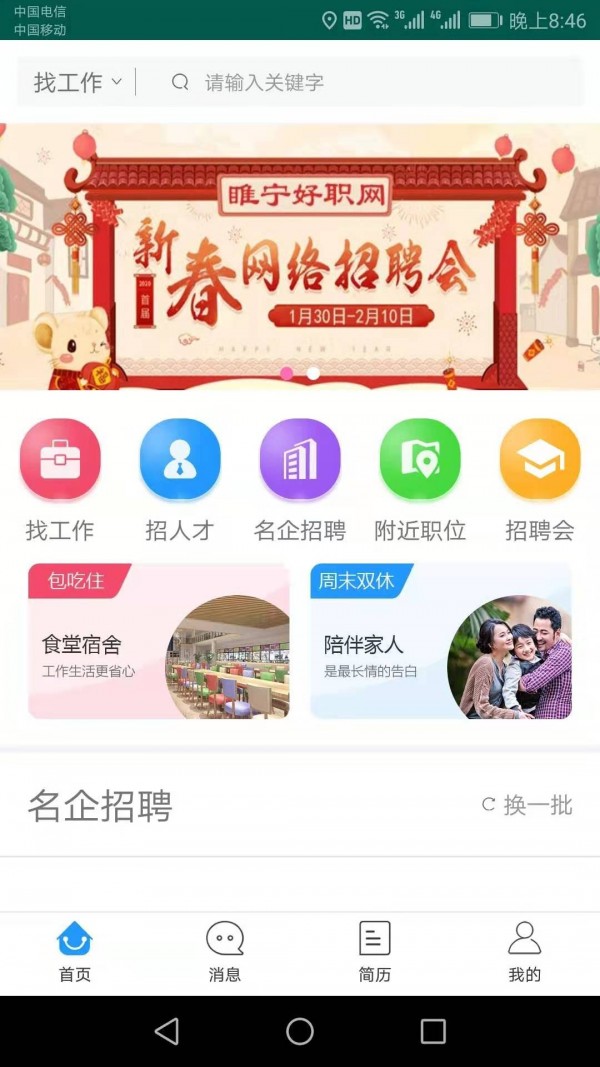This screenshot has height=1067, width=600.
Task: Open the 包吃住 食堂宿舍 card
Action: tap(159, 641)
